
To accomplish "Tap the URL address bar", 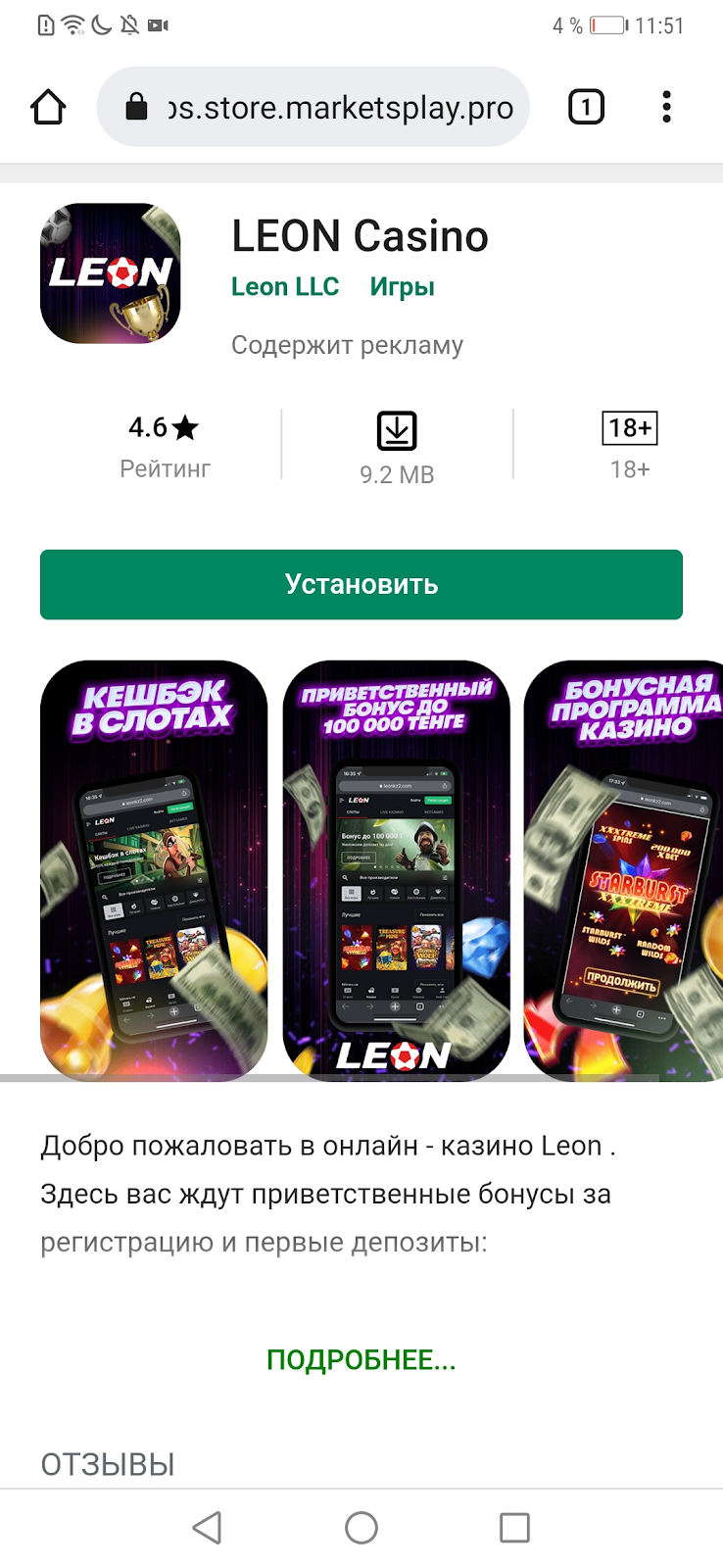I will 313,107.
